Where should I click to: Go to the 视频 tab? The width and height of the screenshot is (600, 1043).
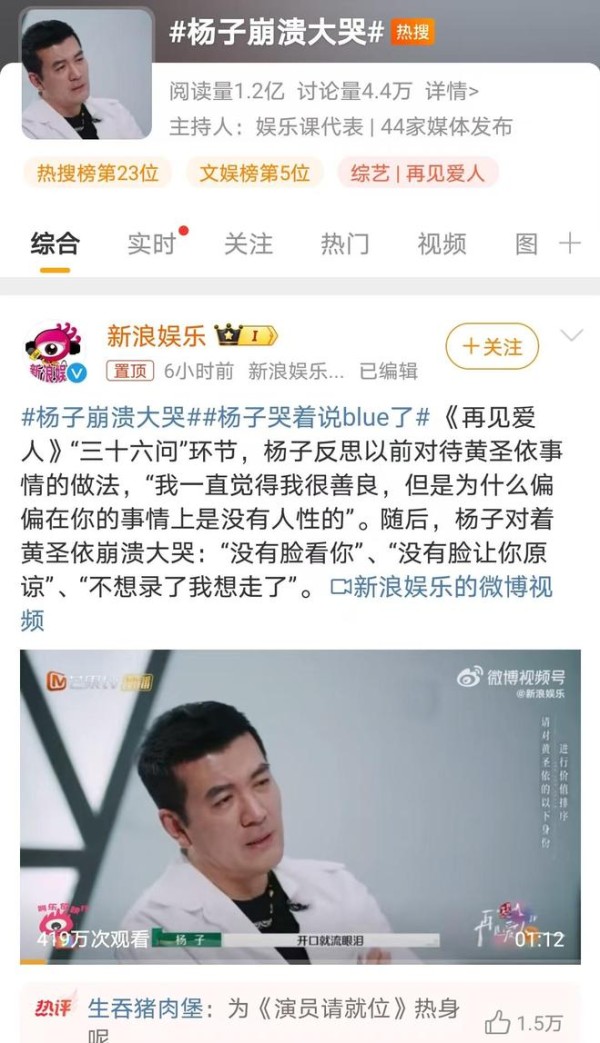(x=441, y=243)
